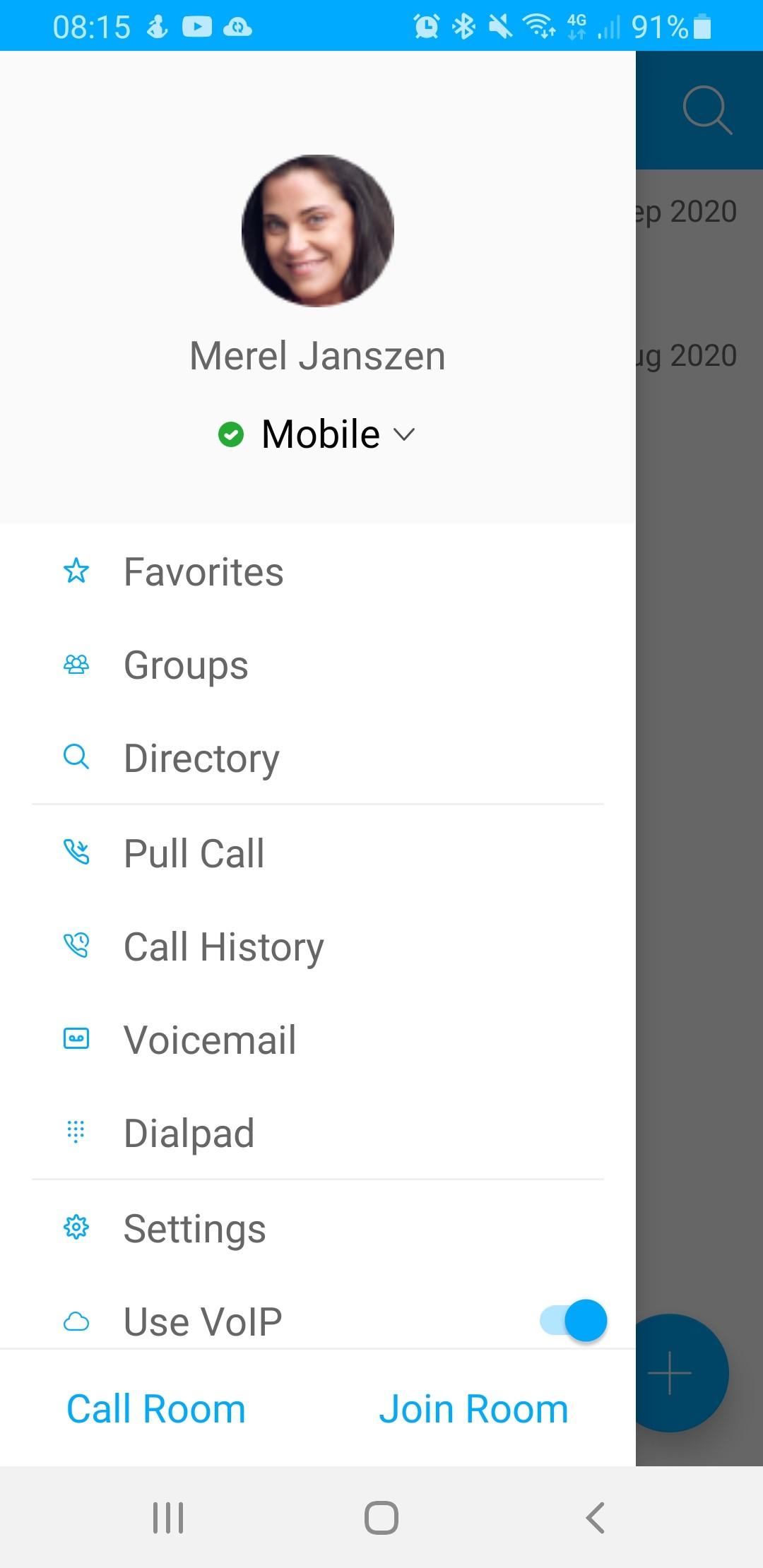Open the Dialpad keypad icon
The height and width of the screenshot is (1568, 763).
click(76, 1132)
